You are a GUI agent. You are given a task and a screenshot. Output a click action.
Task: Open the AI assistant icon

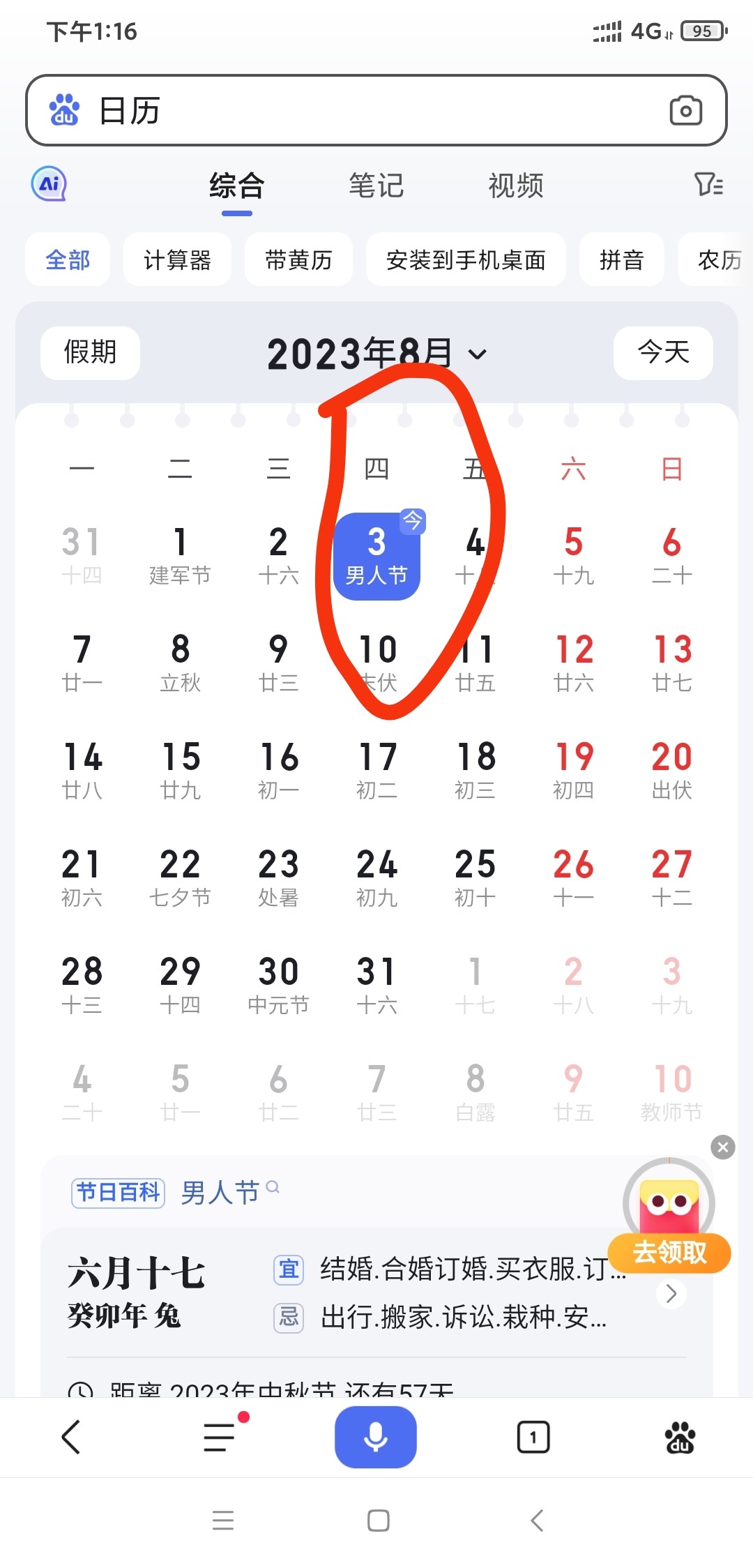point(49,184)
